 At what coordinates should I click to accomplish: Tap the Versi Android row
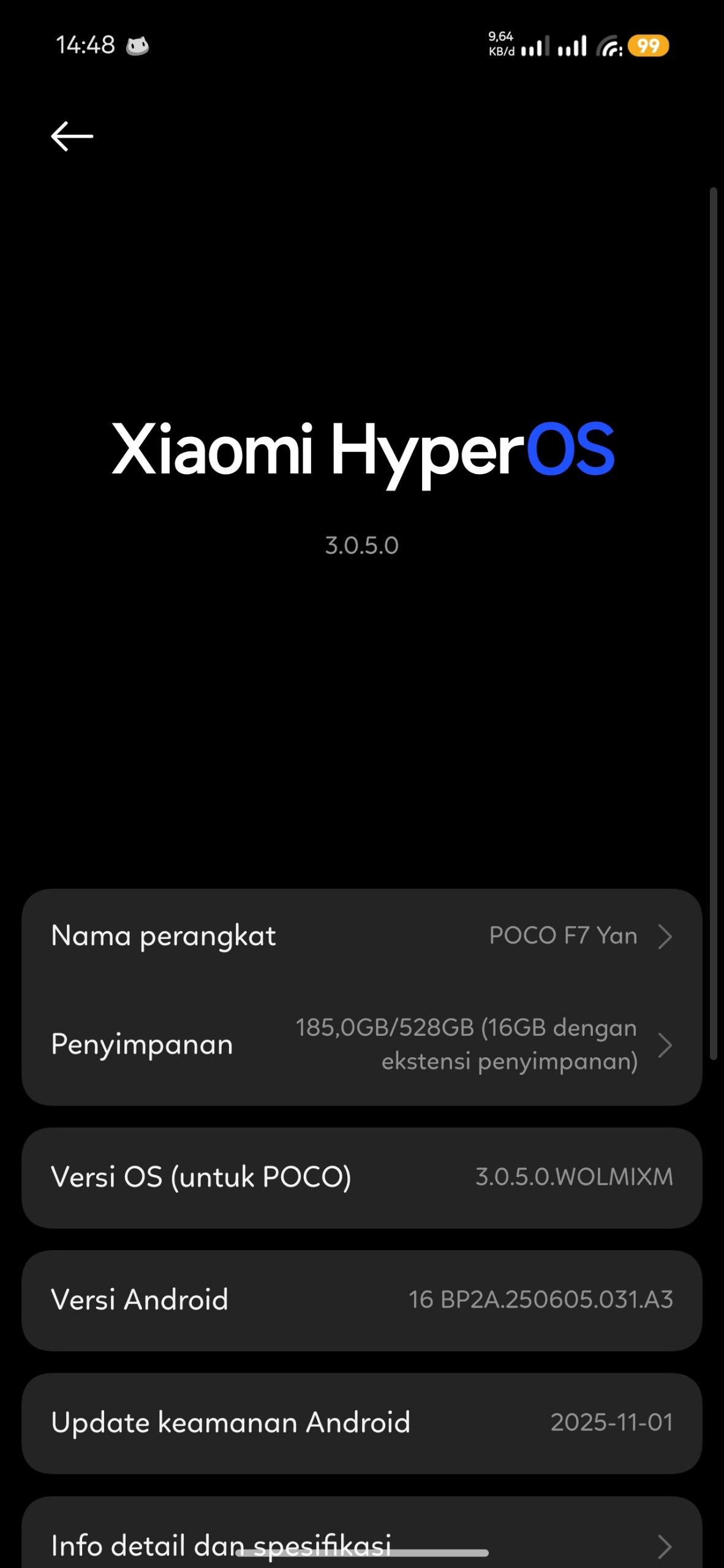point(361,1300)
